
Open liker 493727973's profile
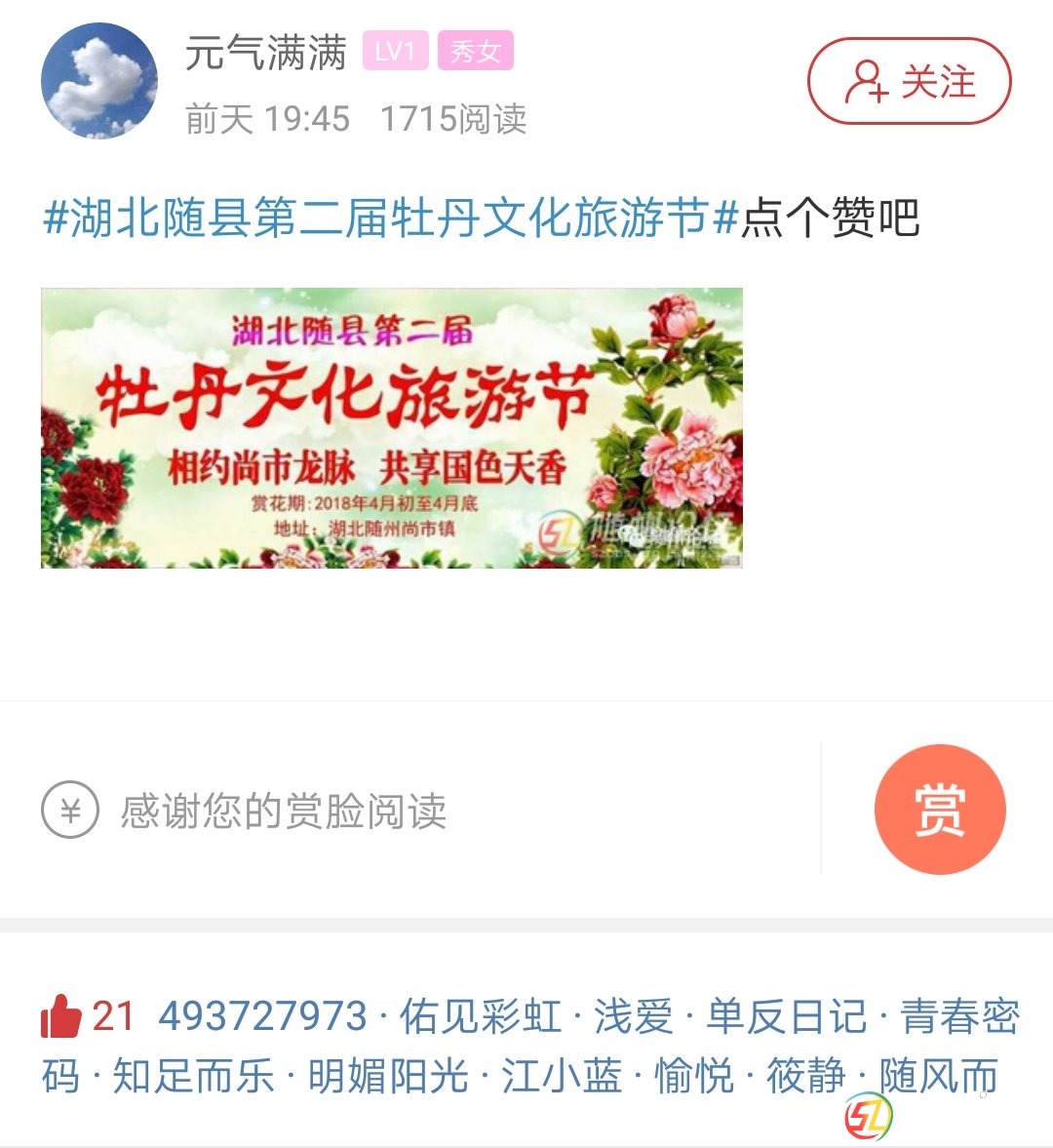pos(262,1016)
